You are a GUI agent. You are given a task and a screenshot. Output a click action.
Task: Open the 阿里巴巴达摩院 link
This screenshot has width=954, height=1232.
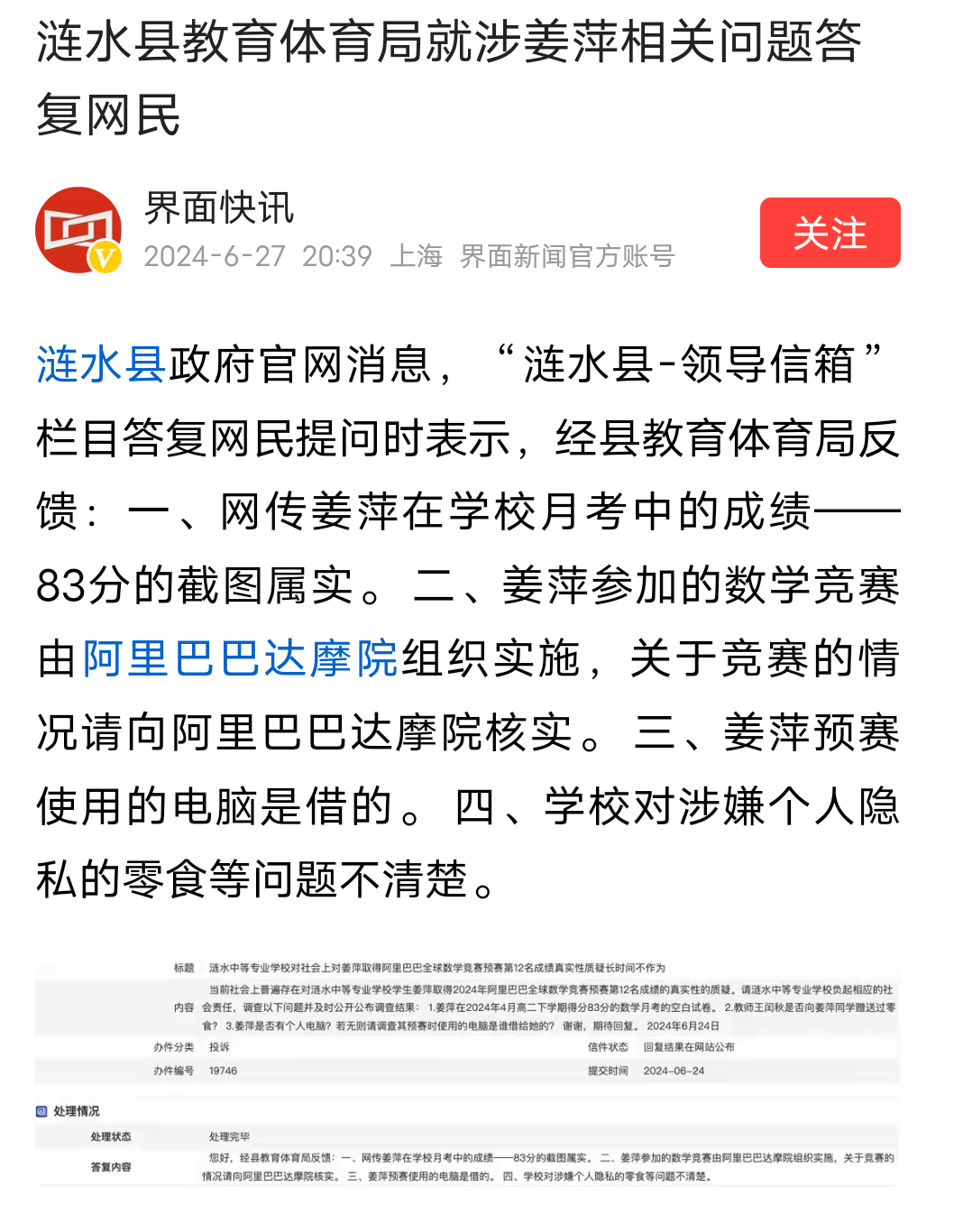pos(240,658)
